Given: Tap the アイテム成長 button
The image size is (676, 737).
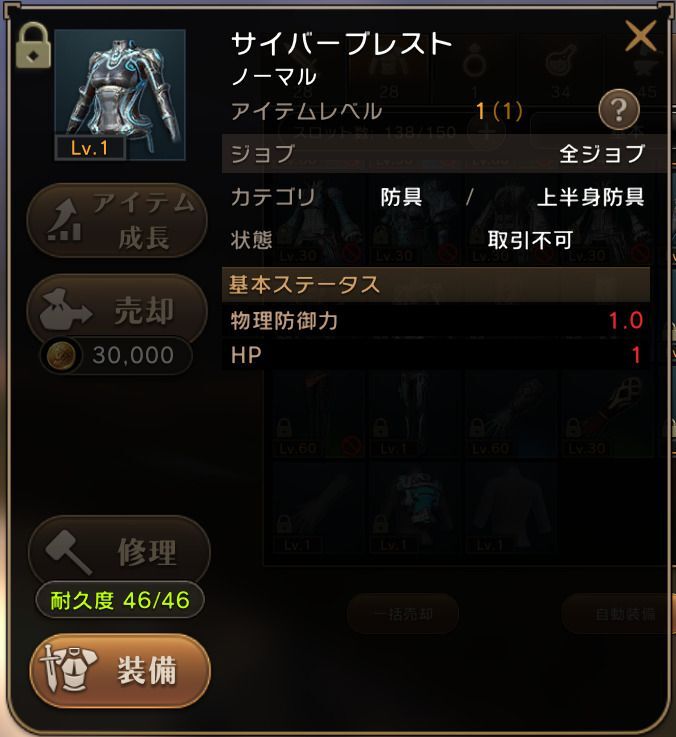Looking at the screenshot, I should point(117,221).
